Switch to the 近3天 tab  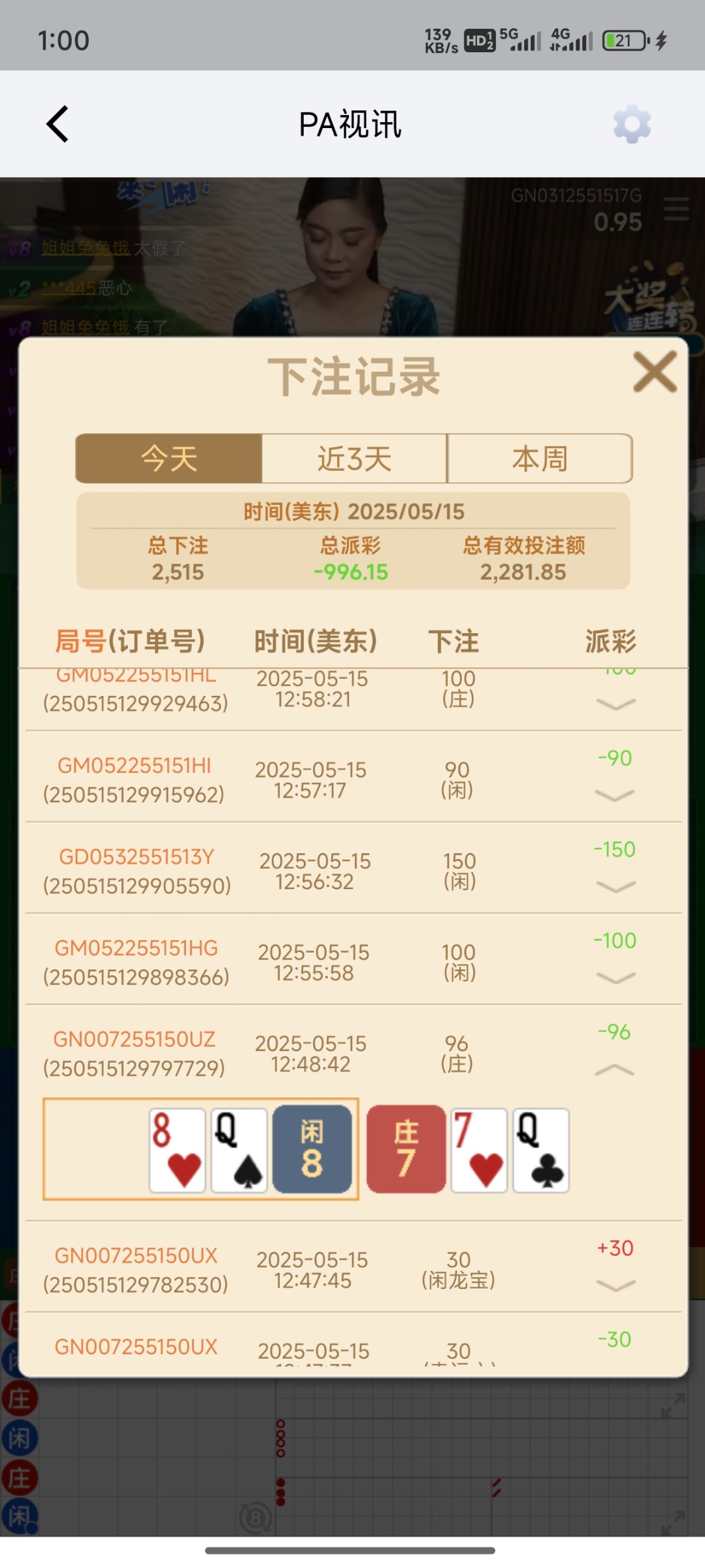coord(354,459)
